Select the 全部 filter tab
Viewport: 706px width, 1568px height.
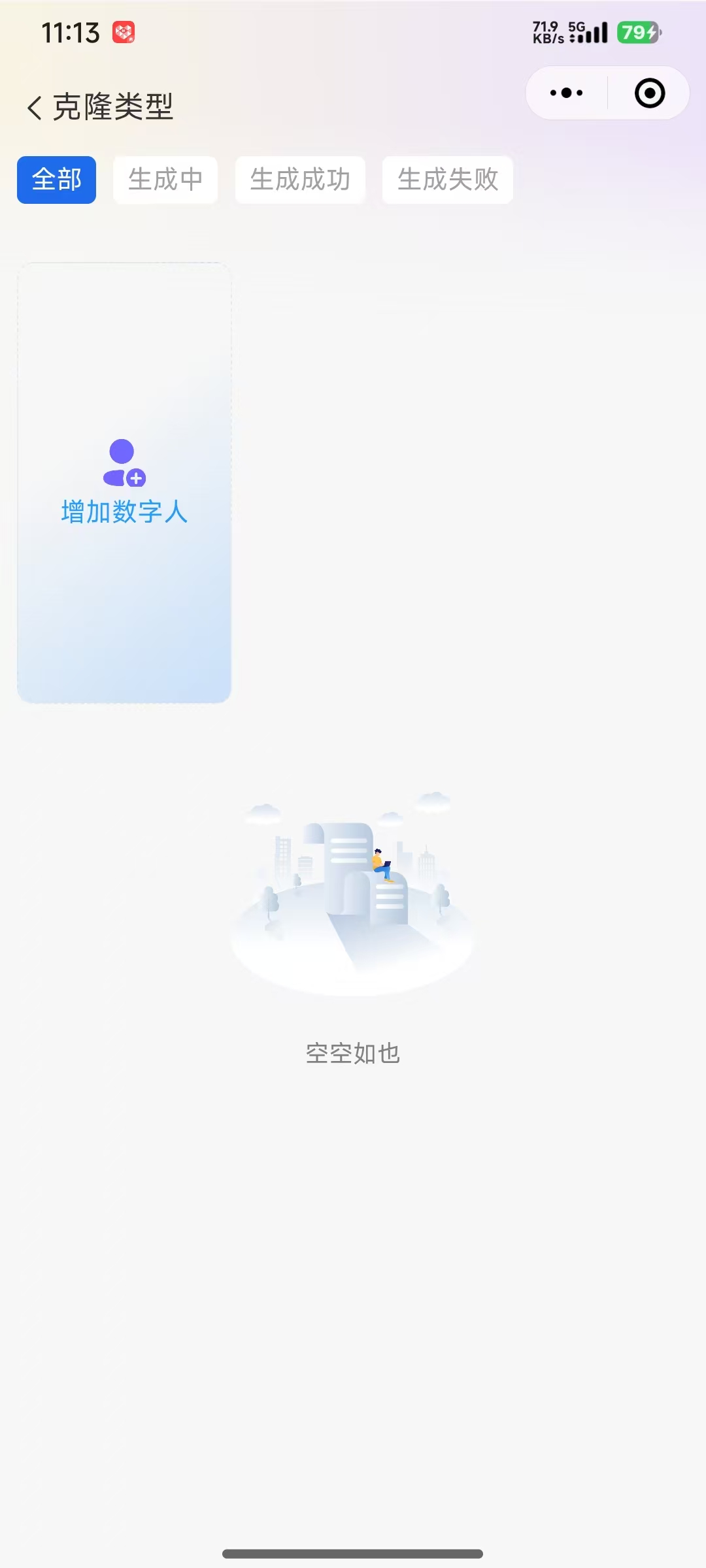pyautogui.click(x=57, y=180)
